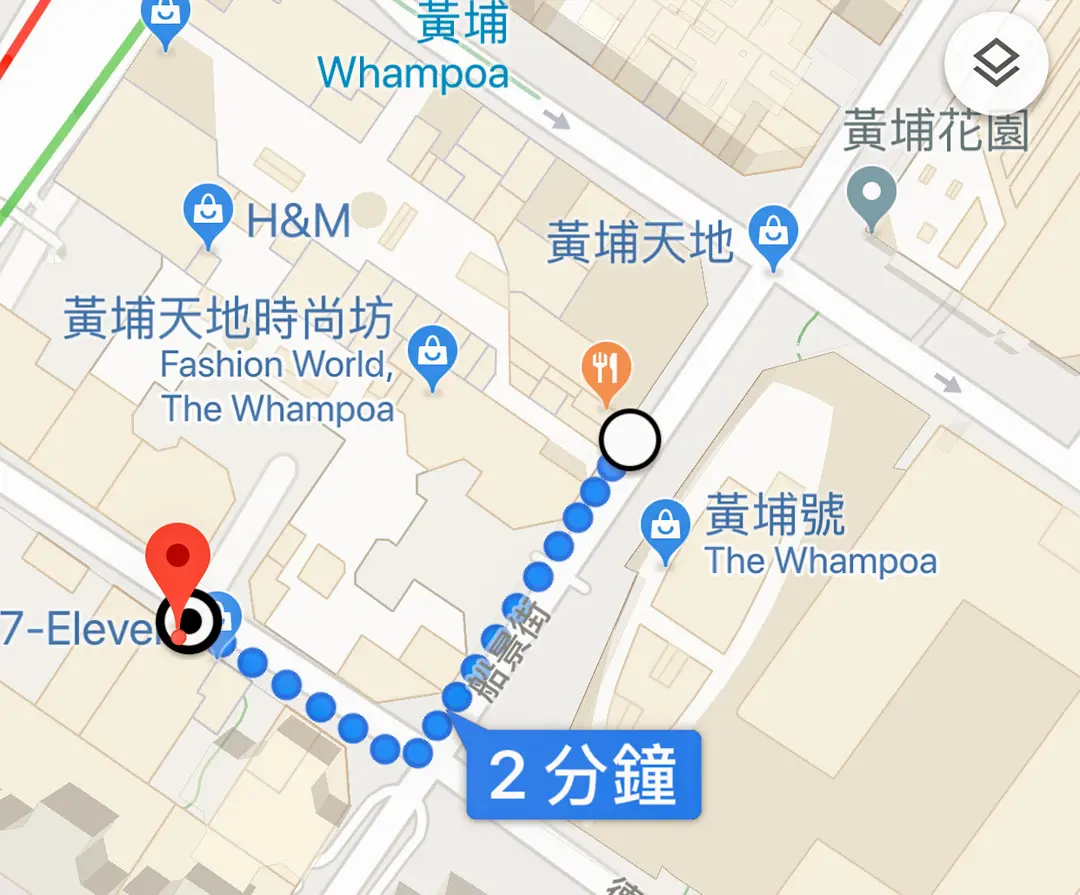Open Fashion World, The Whampoa marker

[432, 356]
